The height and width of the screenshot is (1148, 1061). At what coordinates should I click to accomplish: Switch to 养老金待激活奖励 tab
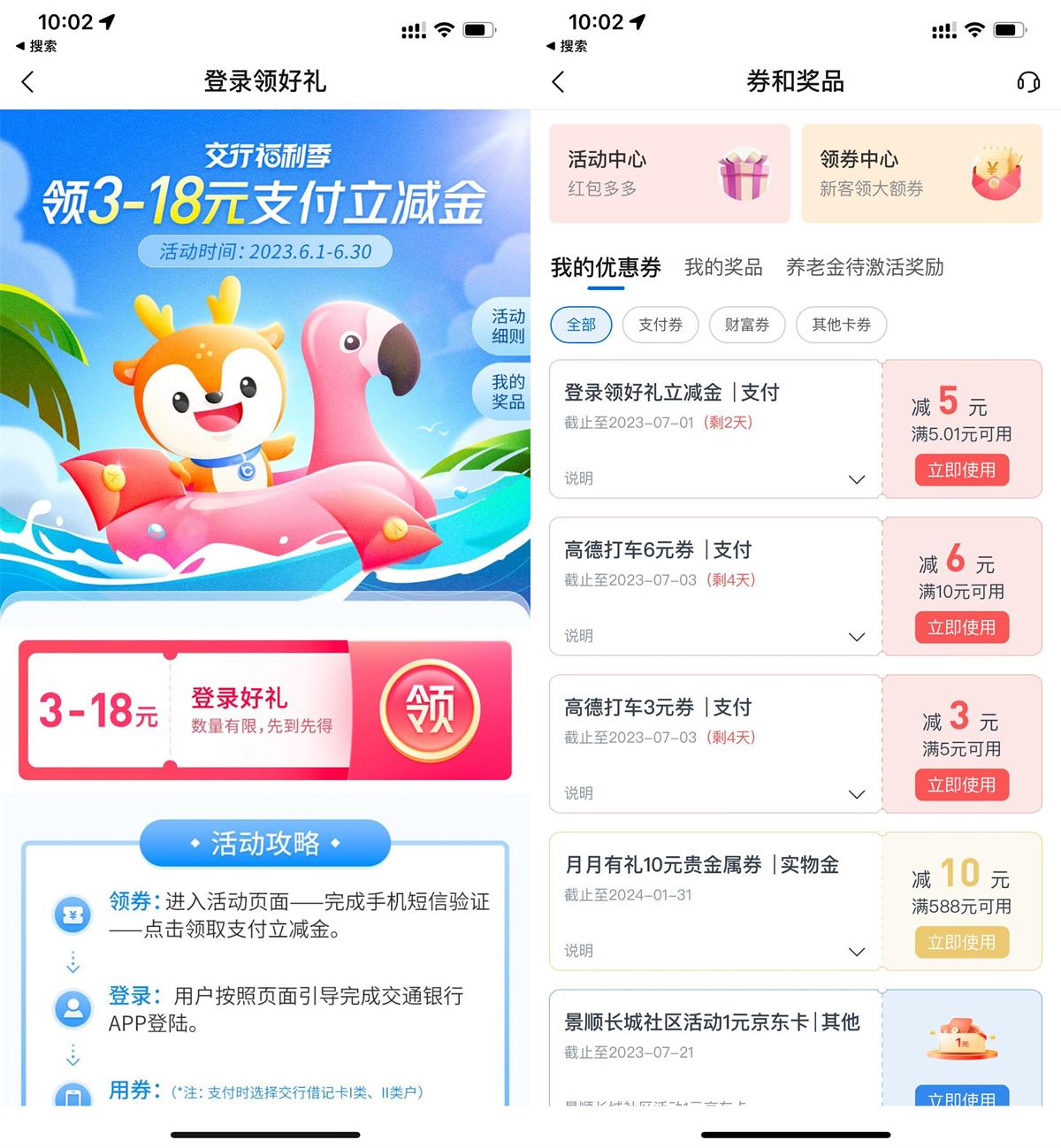tap(865, 267)
